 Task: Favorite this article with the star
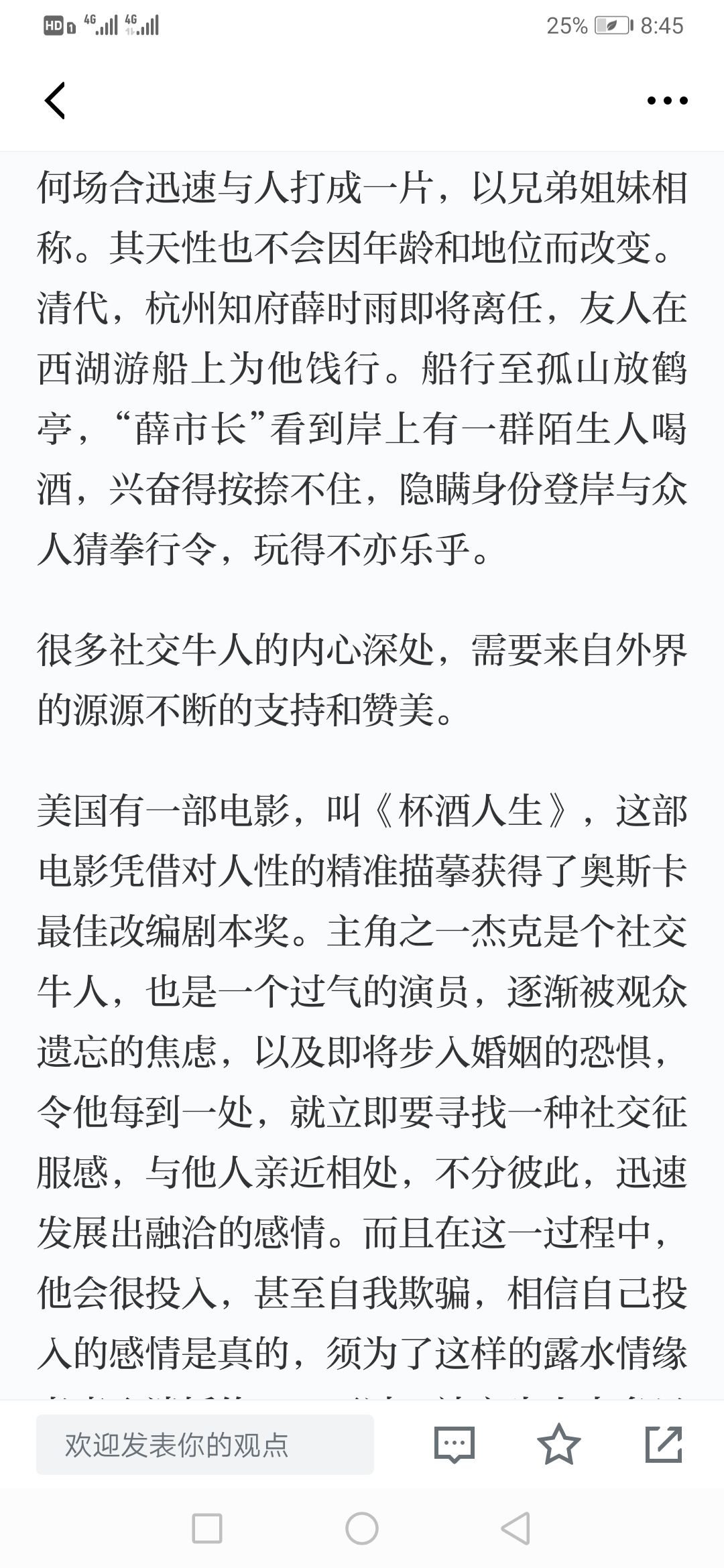coord(559,1444)
